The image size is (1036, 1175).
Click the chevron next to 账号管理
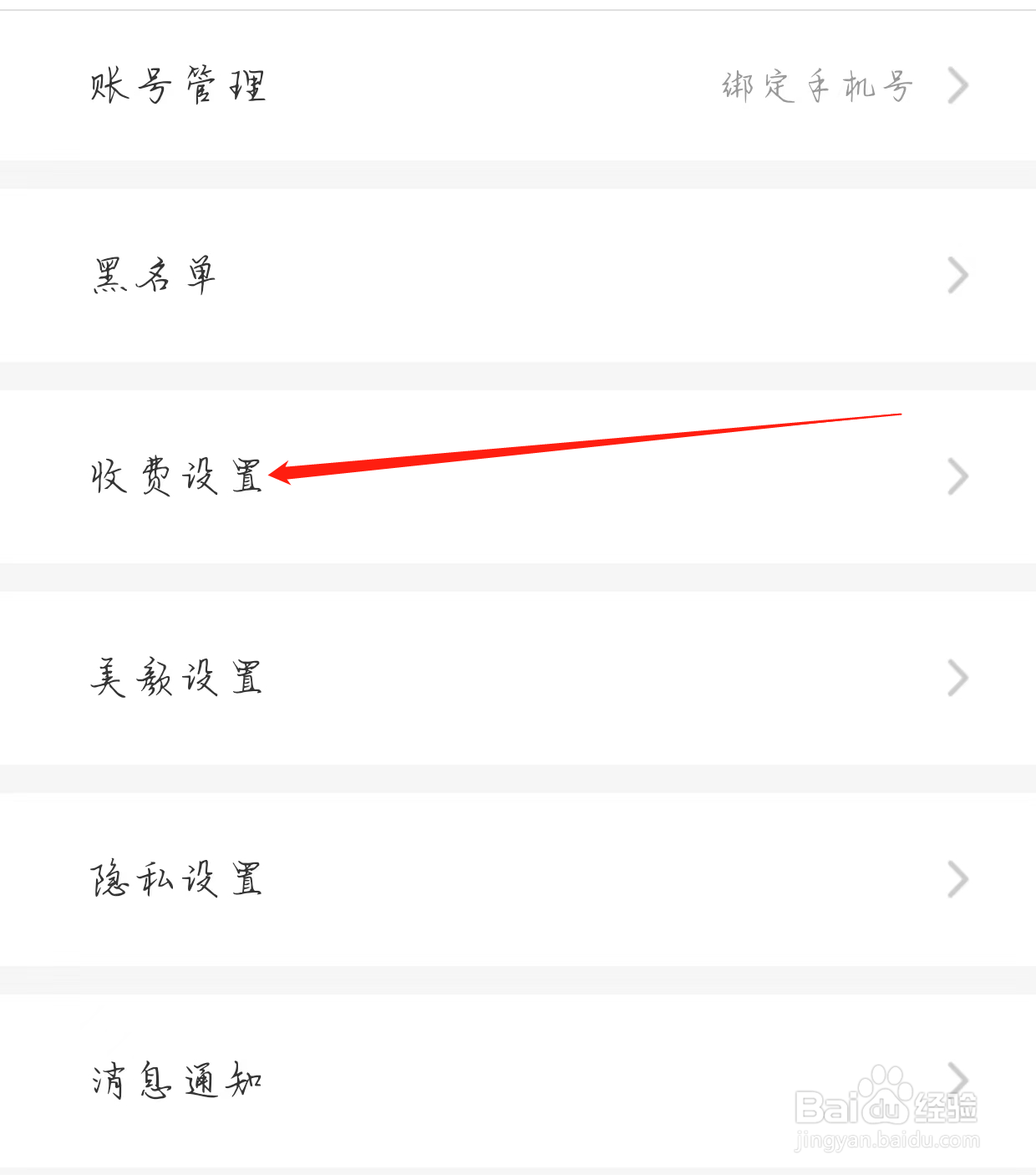[x=957, y=85]
